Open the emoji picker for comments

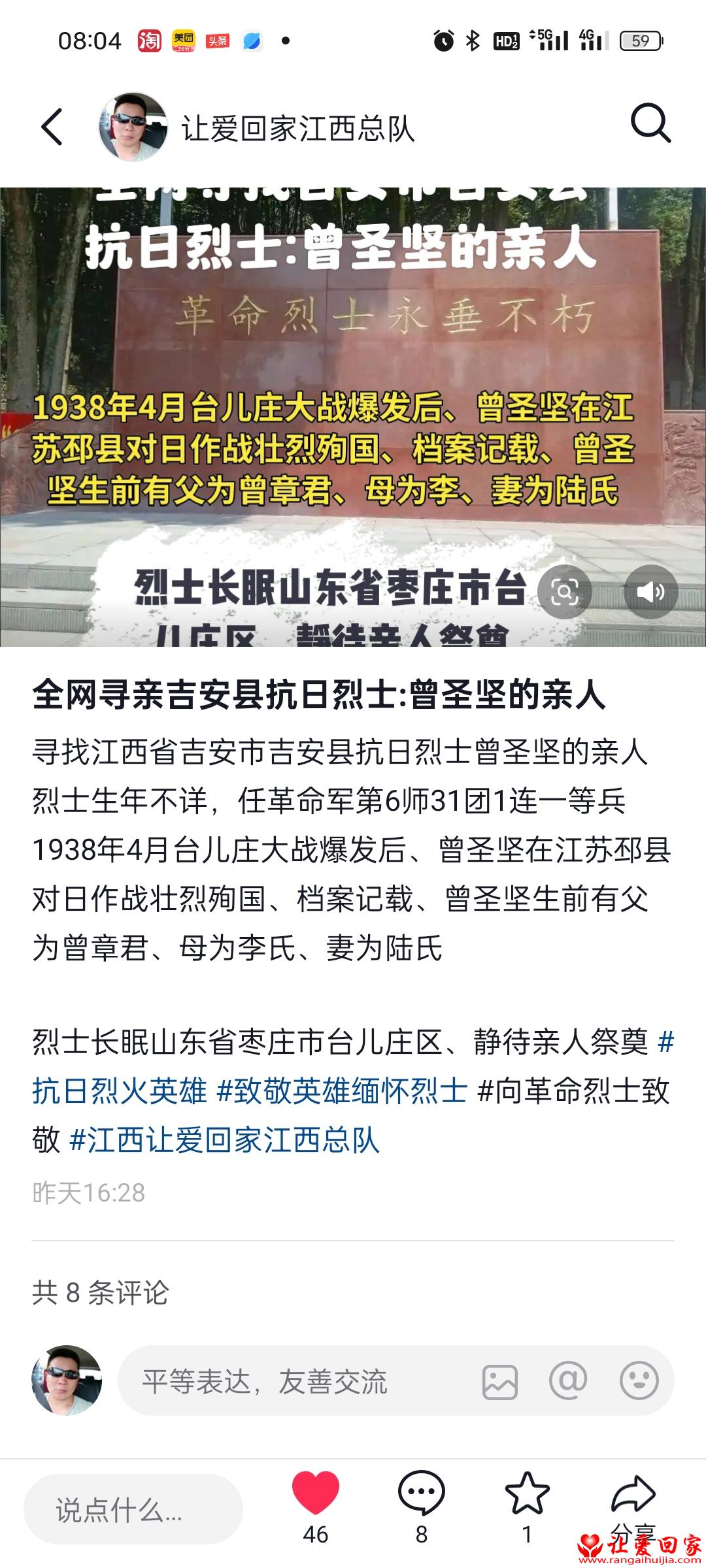tap(638, 1380)
